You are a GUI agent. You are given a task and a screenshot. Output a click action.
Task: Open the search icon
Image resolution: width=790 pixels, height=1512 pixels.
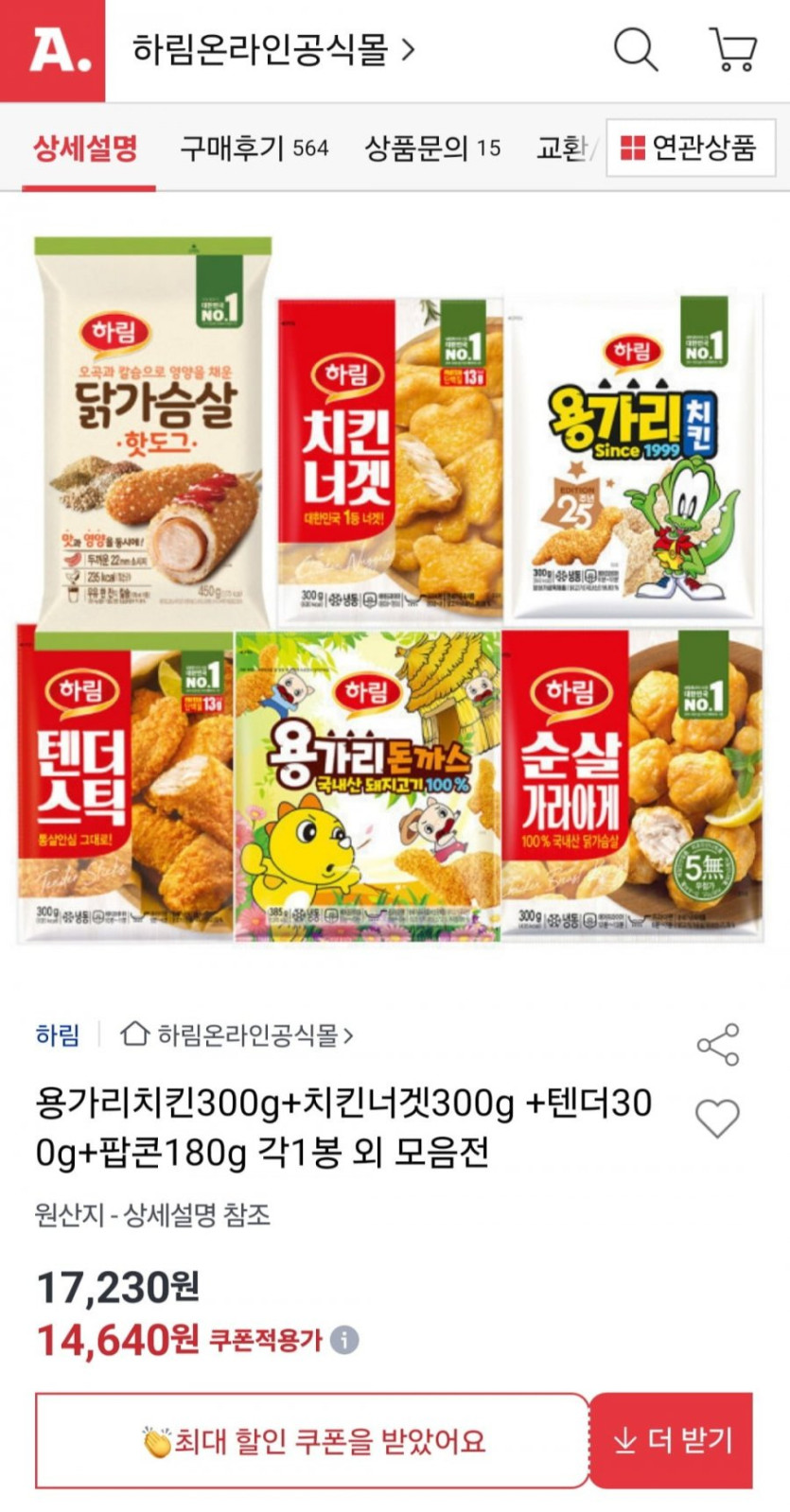[635, 49]
